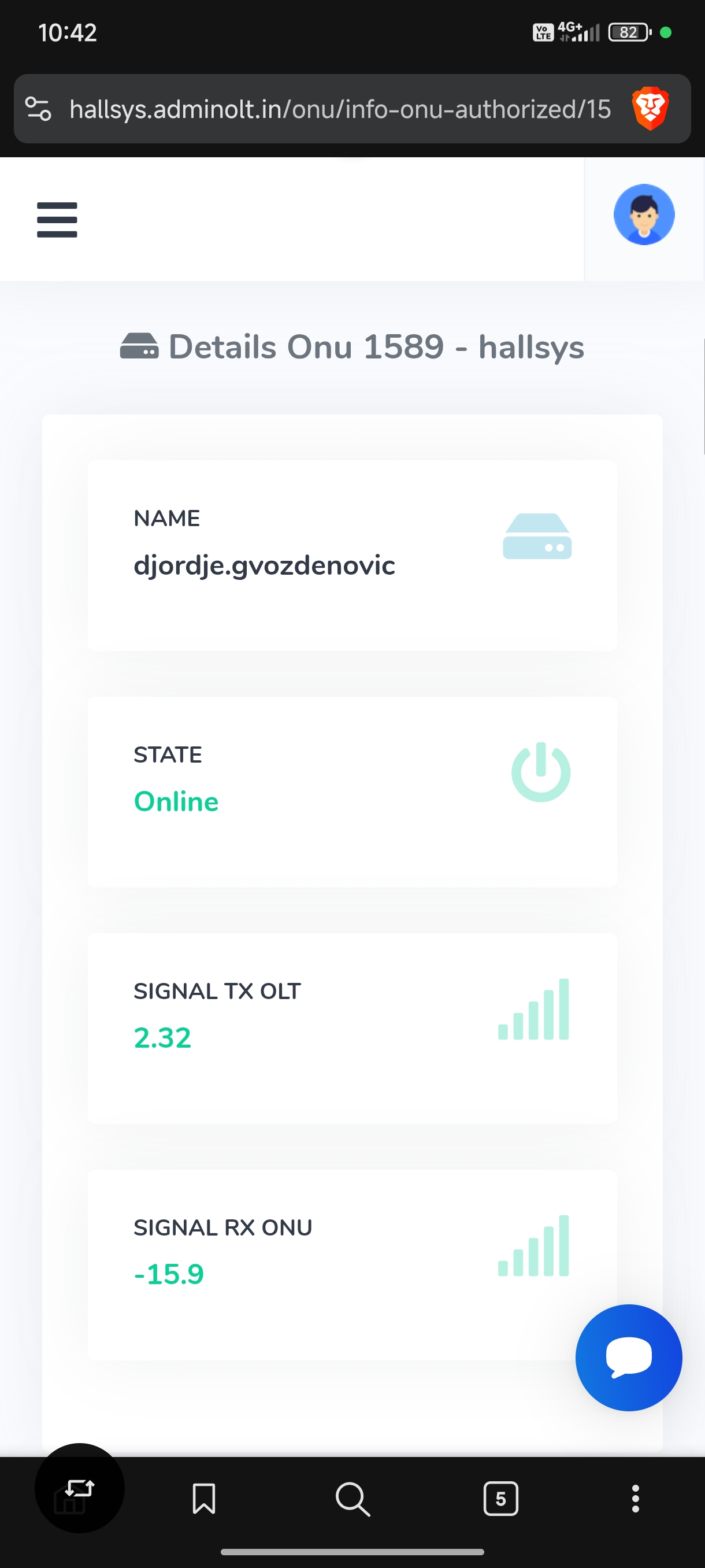The width and height of the screenshot is (705, 1568).
Task: Open Brave Shields lion icon
Action: click(650, 110)
